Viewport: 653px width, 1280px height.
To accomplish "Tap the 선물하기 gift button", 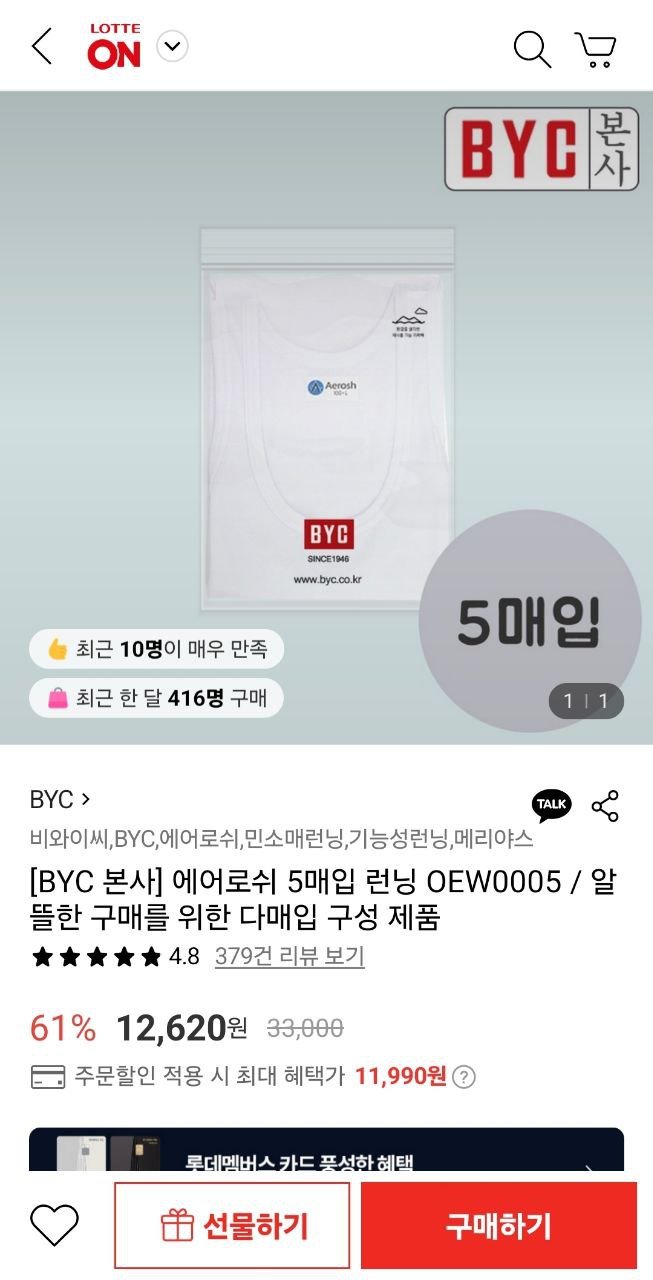I will (233, 1225).
